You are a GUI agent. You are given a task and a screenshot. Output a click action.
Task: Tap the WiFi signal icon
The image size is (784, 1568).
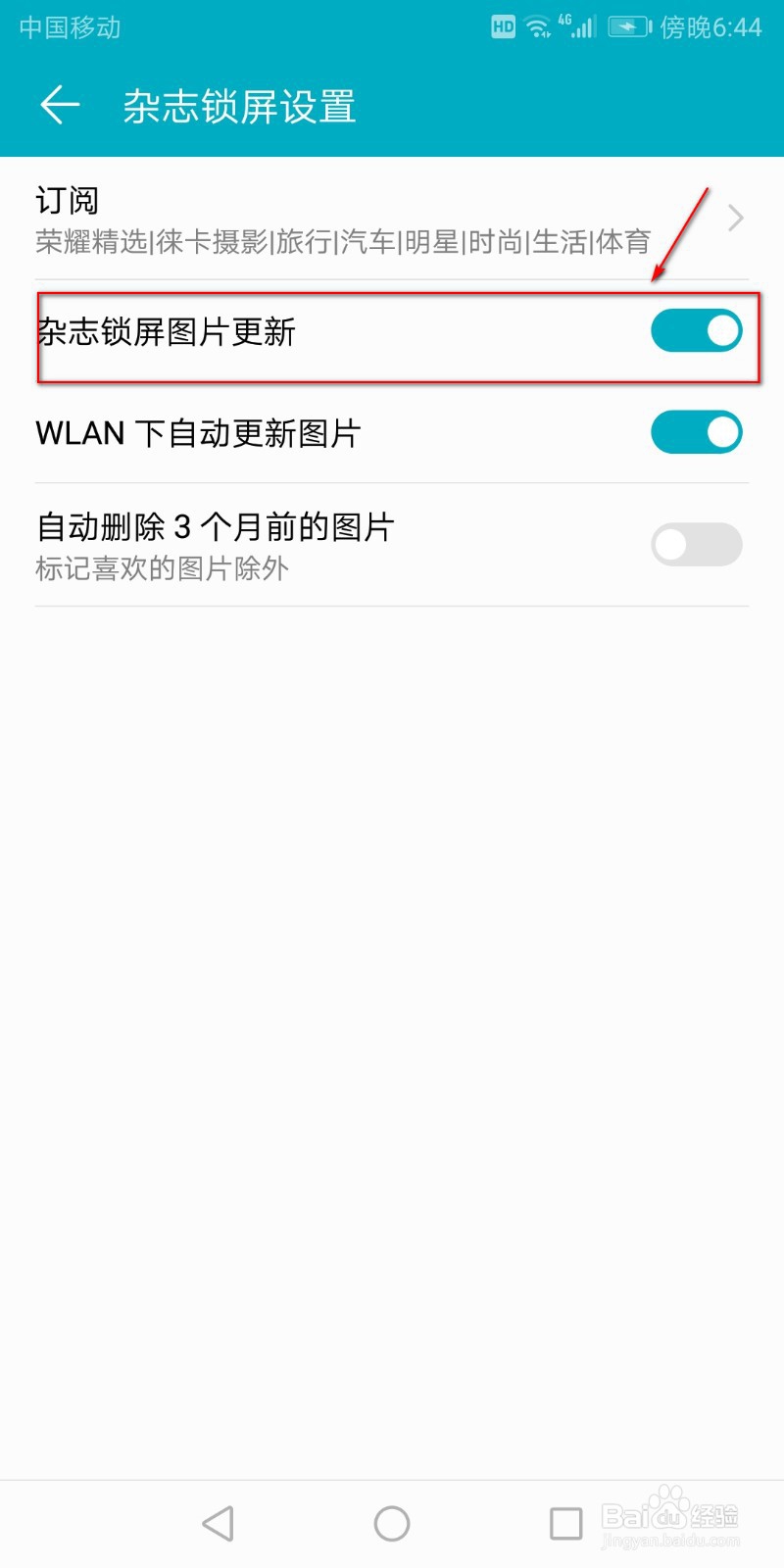[540, 27]
